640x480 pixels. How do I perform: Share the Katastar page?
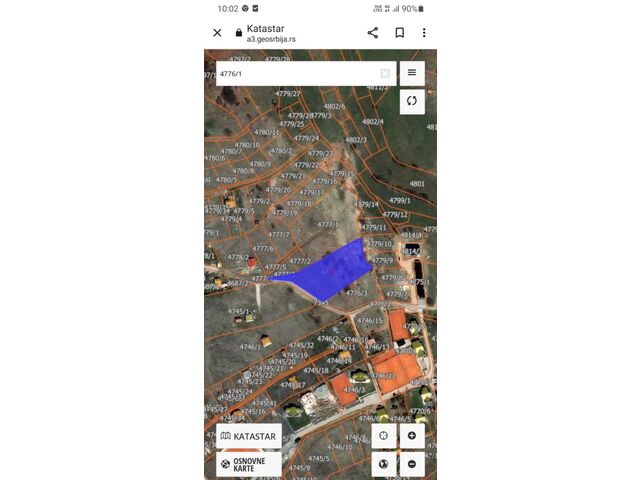(x=373, y=32)
